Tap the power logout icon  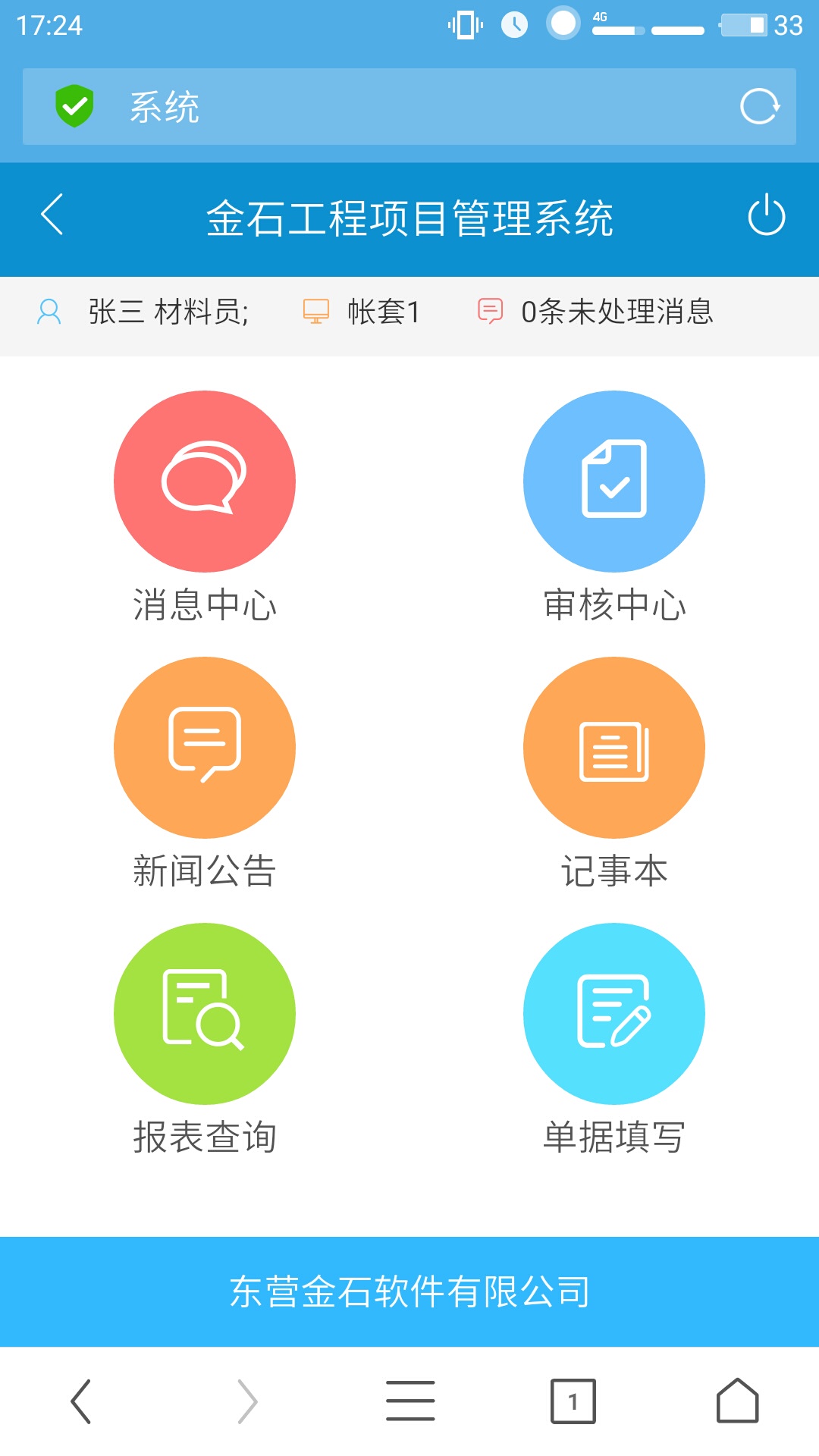pyautogui.click(x=766, y=215)
